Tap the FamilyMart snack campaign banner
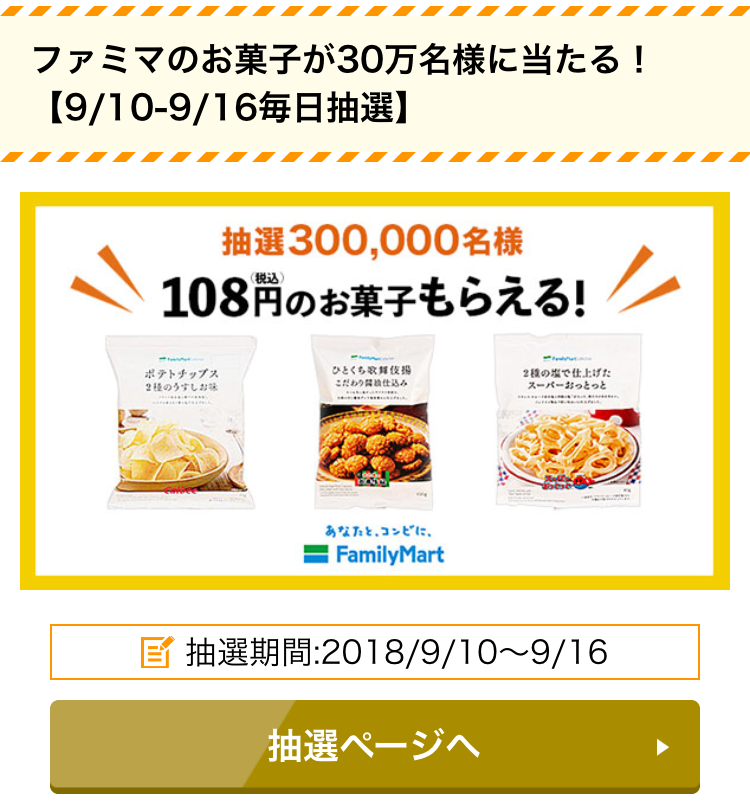Image resolution: width=750 pixels, height=809 pixels. [374, 390]
